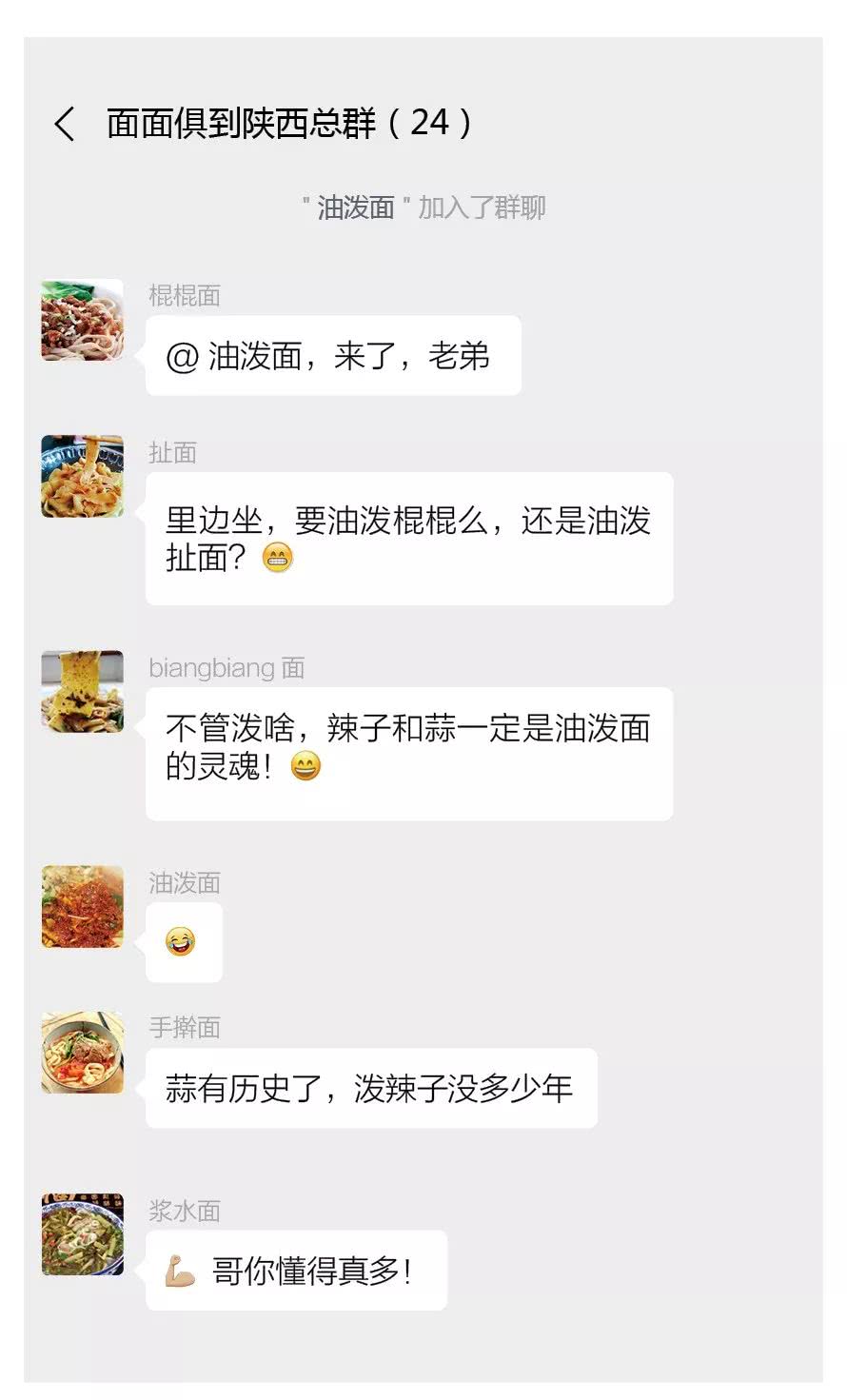The height and width of the screenshot is (1400, 847).
Task: Select 棍棍面's message bubble
Action: [333, 353]
